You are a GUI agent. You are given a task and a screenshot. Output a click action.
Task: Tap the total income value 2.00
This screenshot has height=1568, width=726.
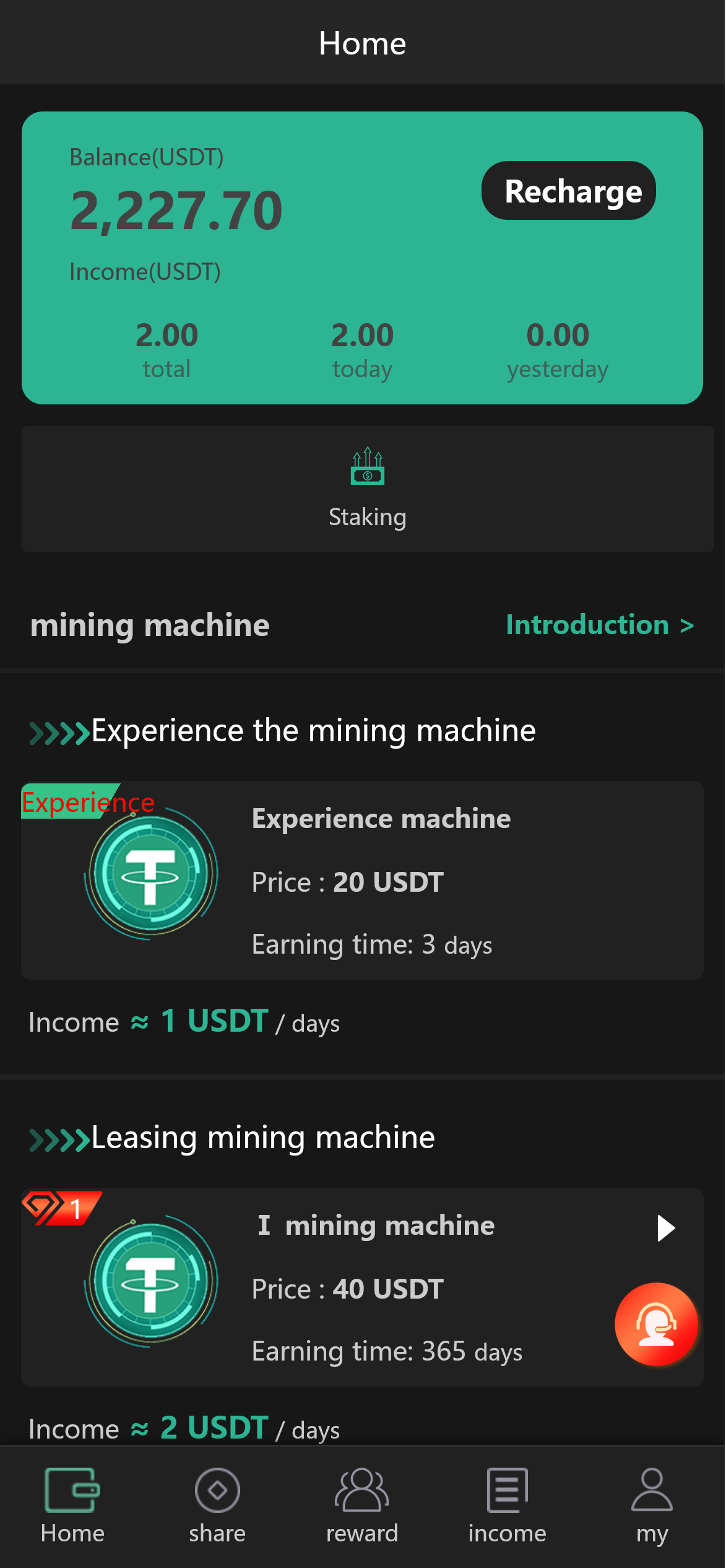pyautogui.click(x=166, y=336)
